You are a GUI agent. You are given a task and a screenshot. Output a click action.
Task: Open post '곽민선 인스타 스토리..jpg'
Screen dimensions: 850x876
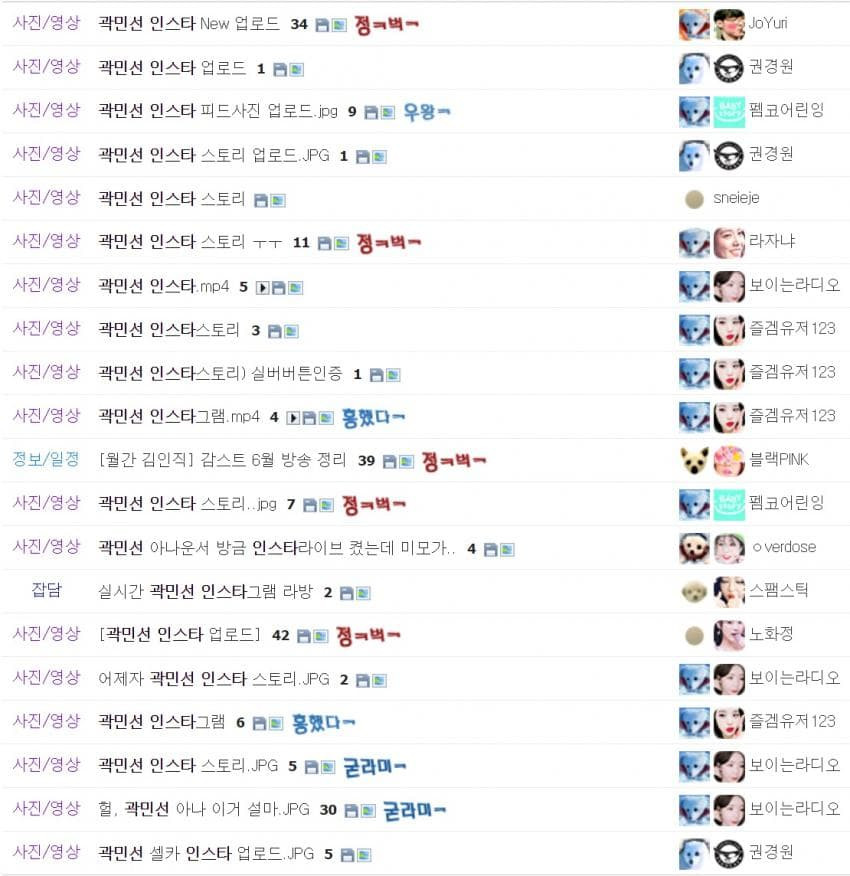coord(187,504)
